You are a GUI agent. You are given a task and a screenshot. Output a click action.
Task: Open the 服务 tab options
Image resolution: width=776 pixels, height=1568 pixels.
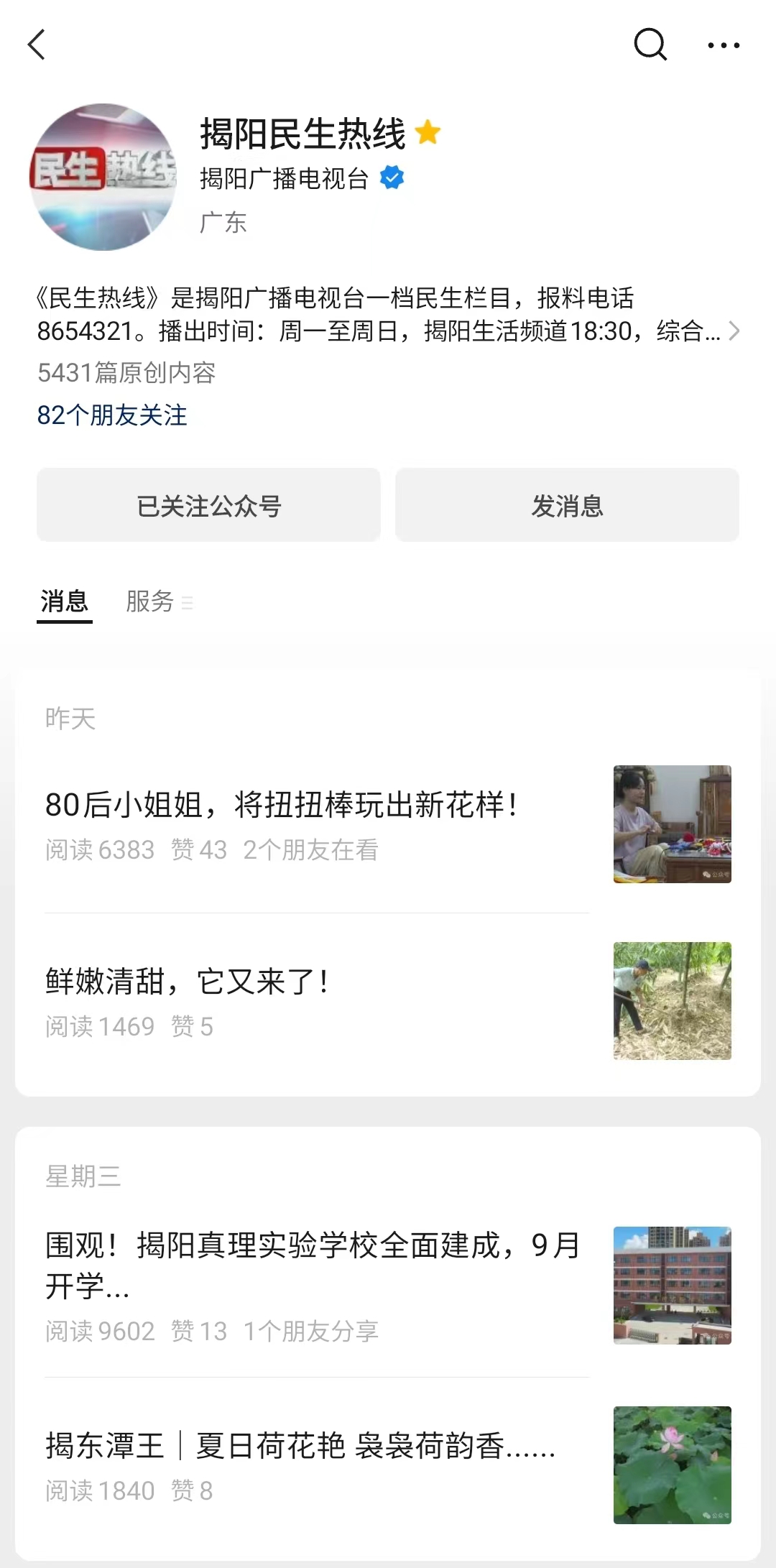[x=188, y=604]
